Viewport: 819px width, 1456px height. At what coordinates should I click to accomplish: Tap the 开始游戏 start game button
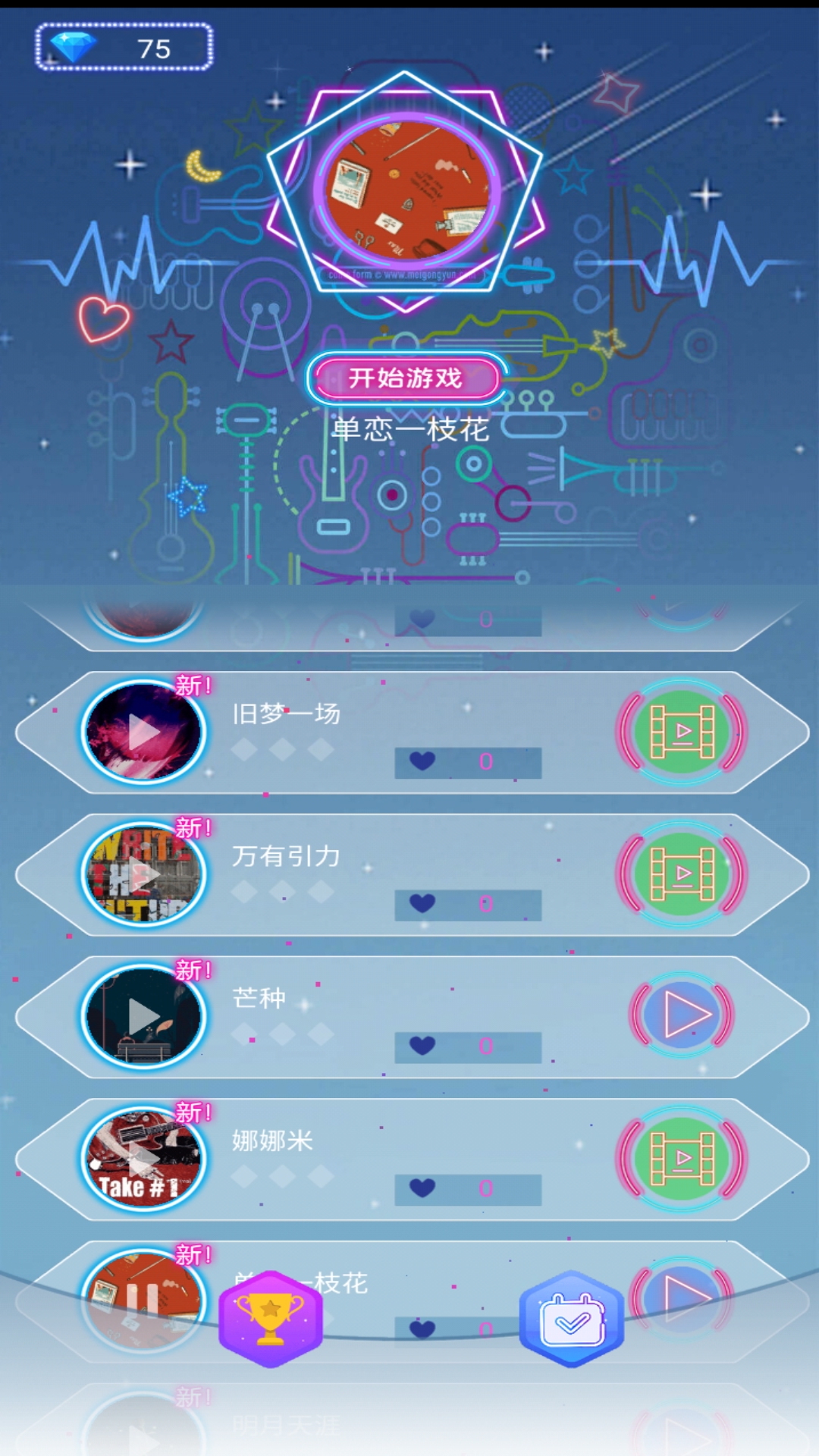pyautogui.click(x=406, y=378)
